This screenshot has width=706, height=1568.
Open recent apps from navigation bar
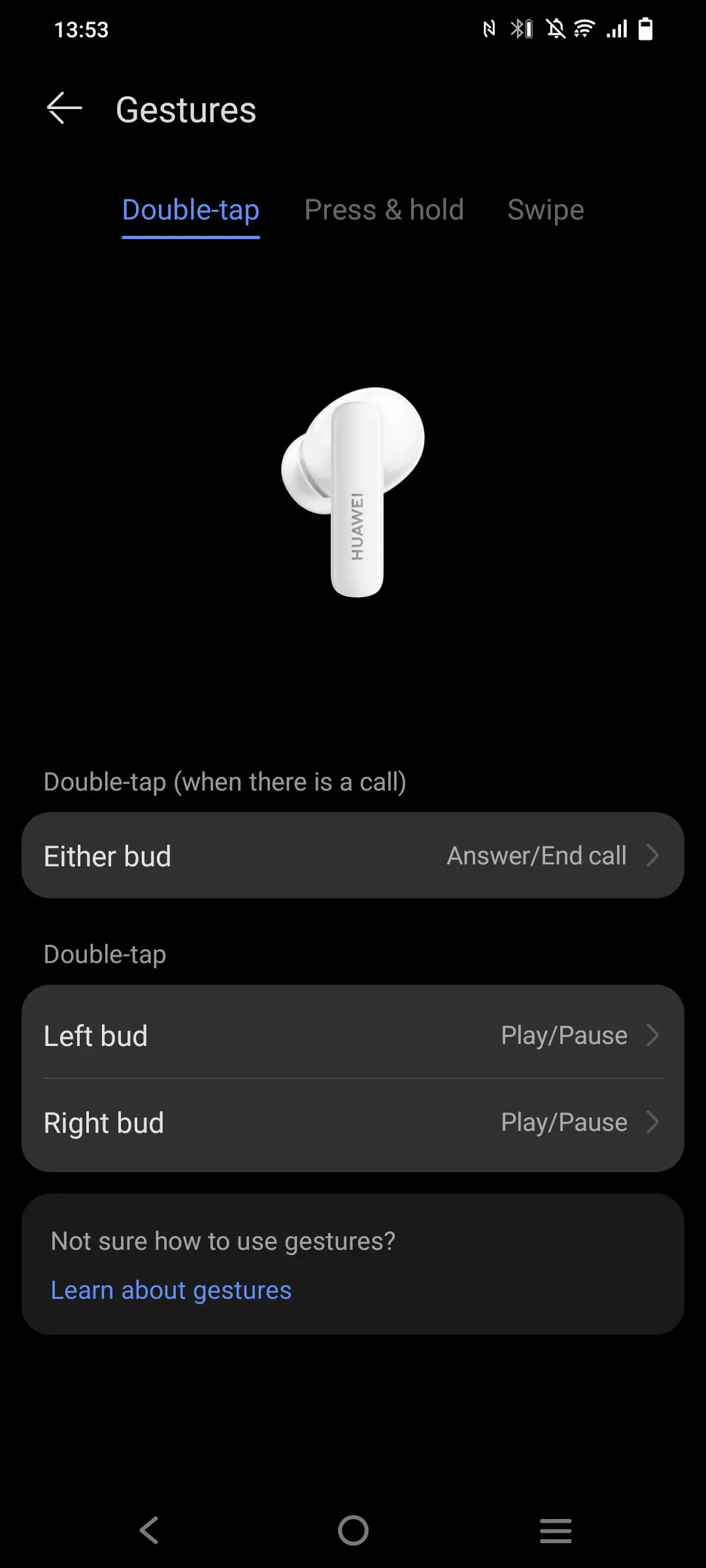coord(556,1530)
